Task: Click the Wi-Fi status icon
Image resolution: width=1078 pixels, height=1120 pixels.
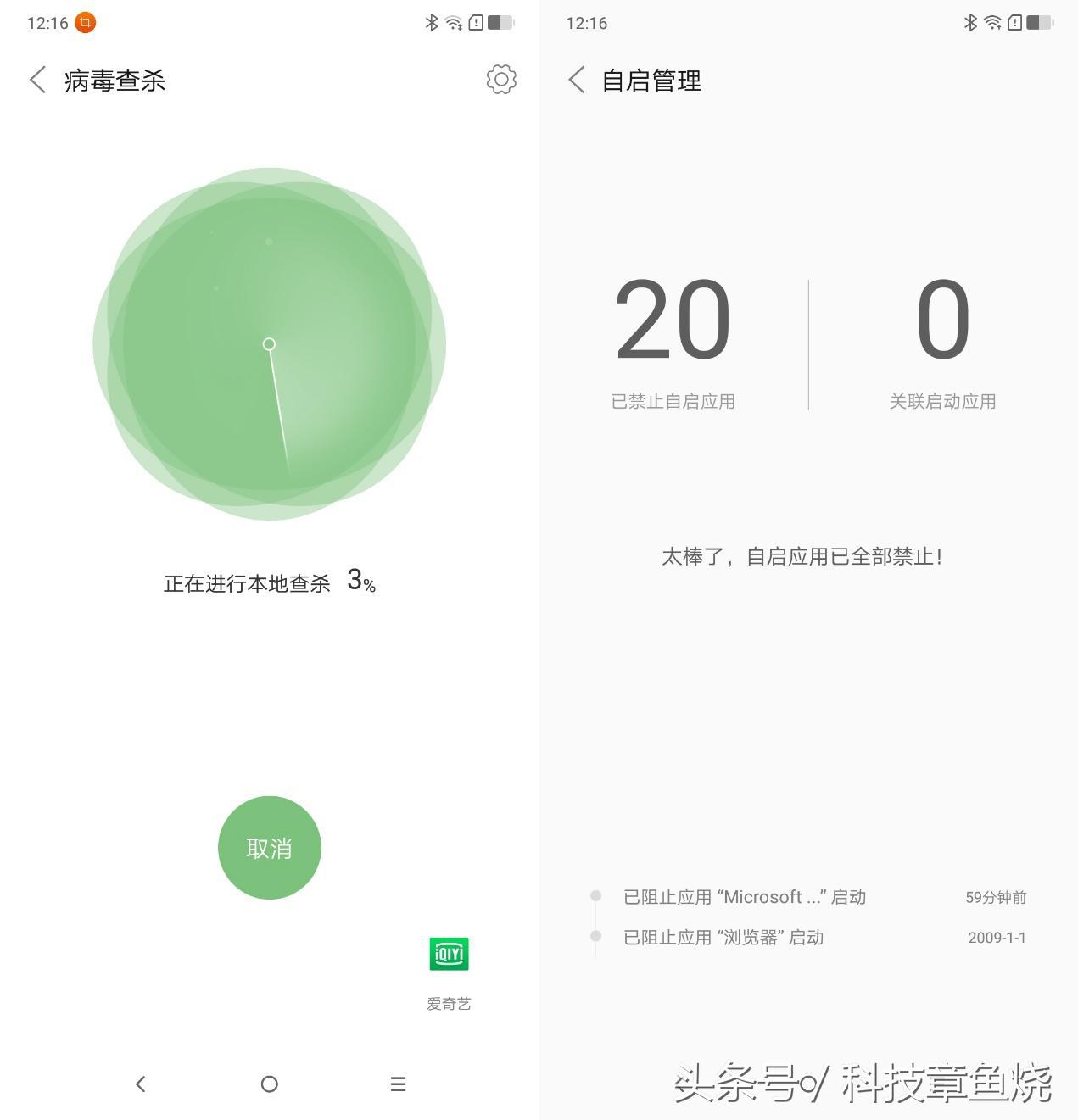Action: (455, 22)
